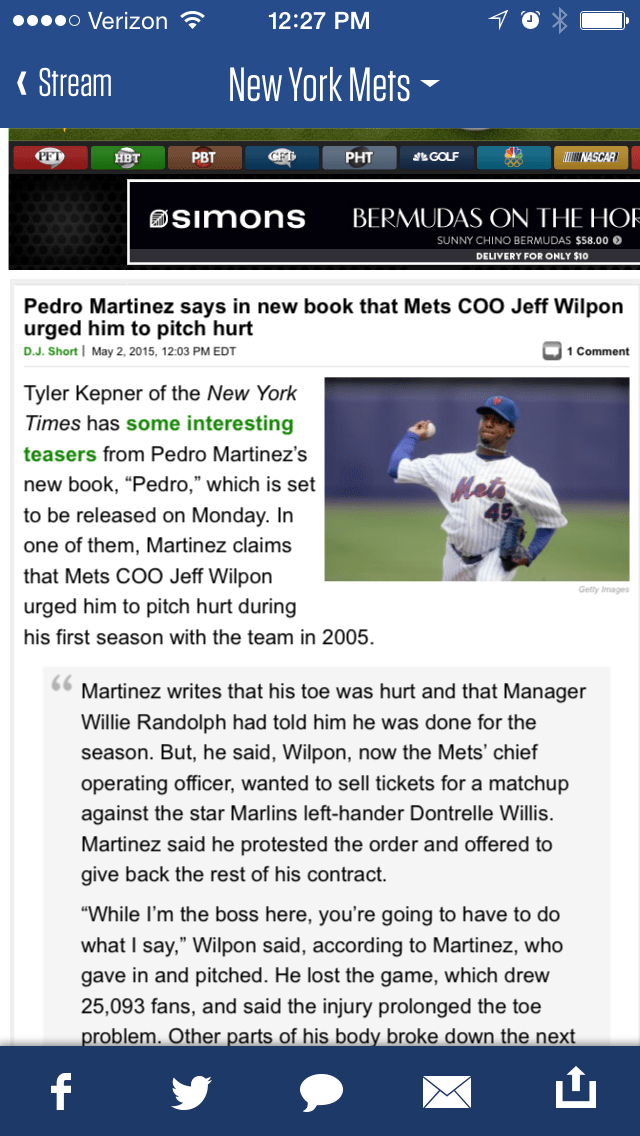Open the CFT blog tab
The width and height of the screenshot is (640, 1136).
coord(281,157)
